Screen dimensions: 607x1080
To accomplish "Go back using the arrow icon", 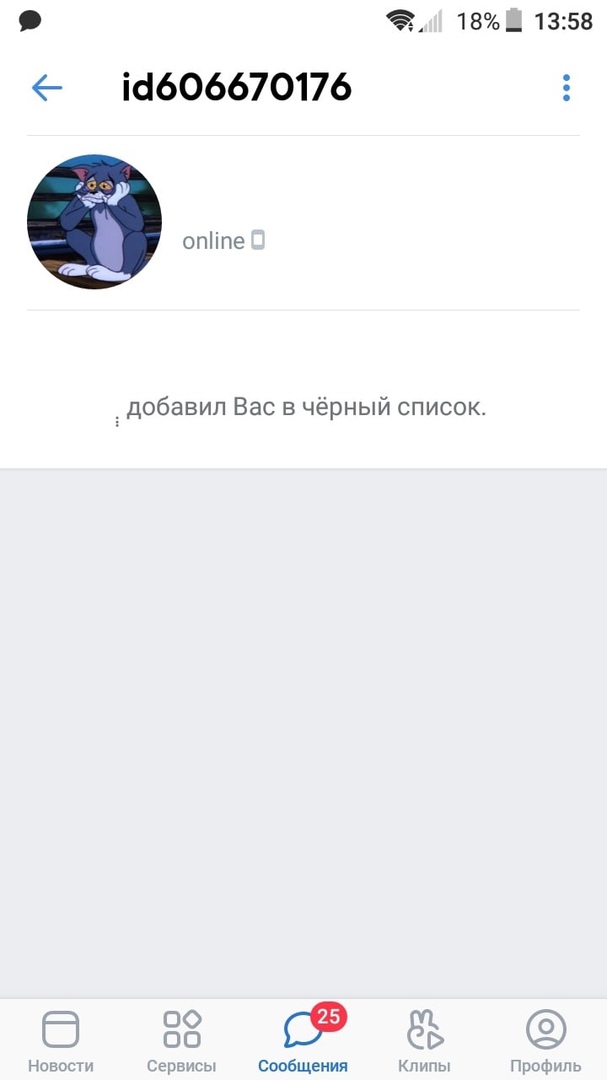I will (47, 88).
